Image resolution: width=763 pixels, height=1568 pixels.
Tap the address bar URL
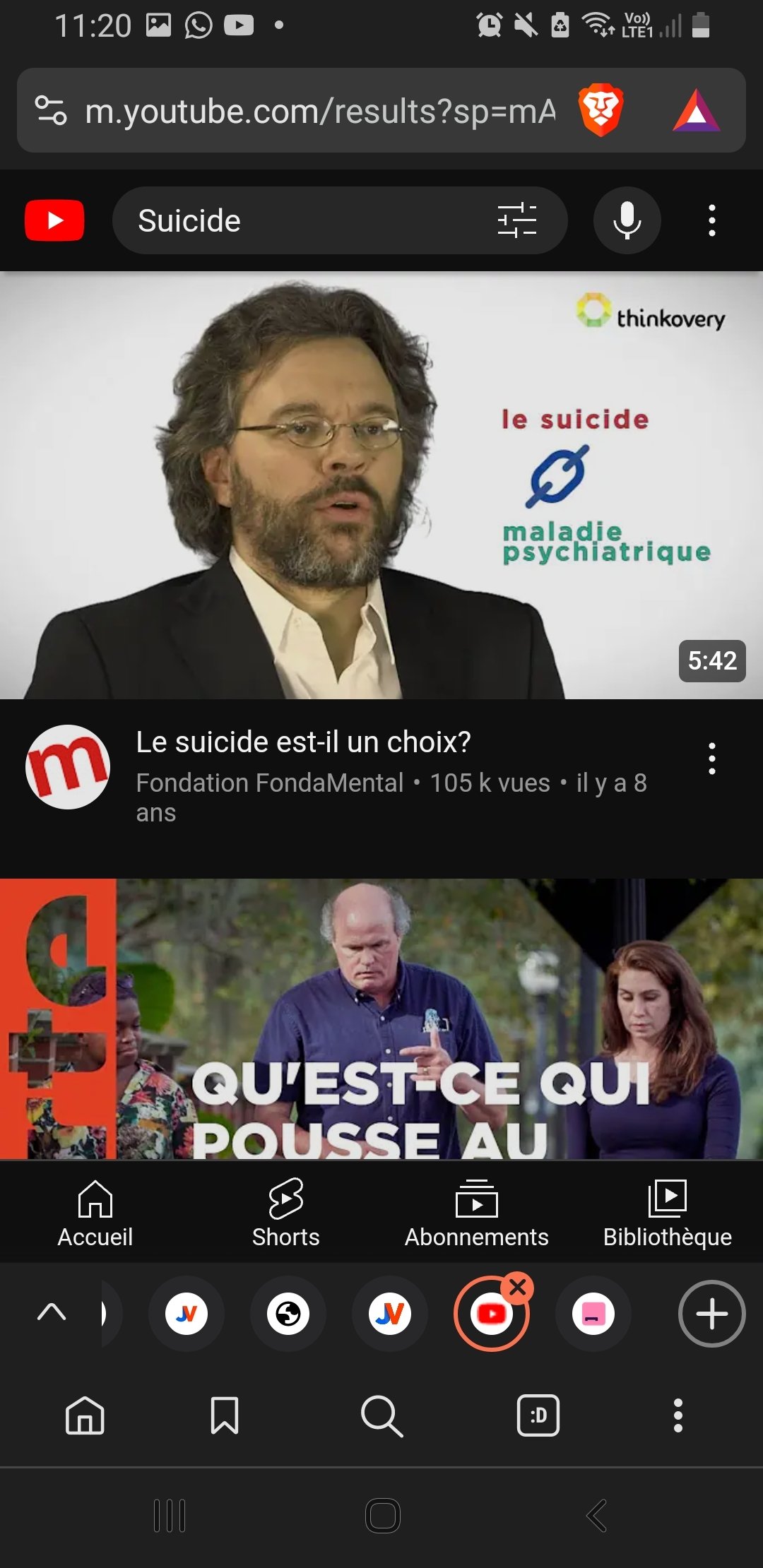click(320, 111)
